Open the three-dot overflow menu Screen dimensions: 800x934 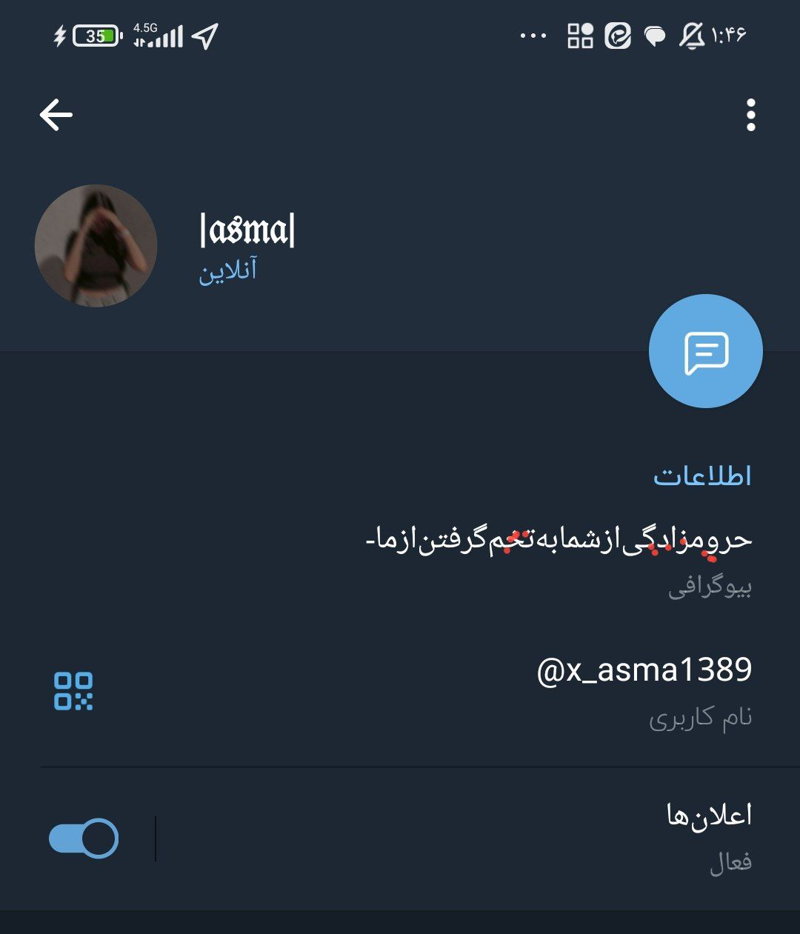pos(750,115)
